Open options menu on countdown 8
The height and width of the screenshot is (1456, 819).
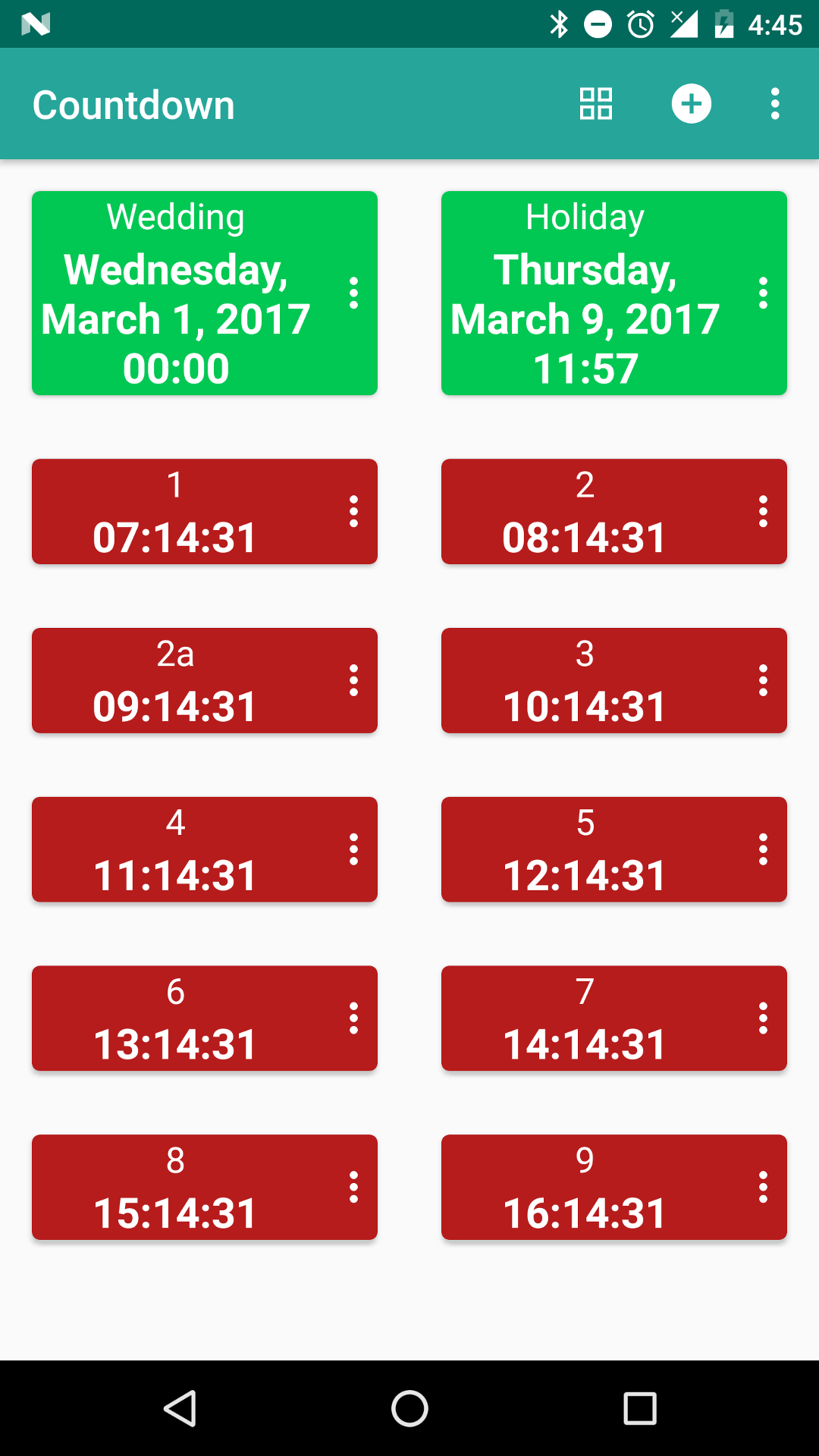tap(354, 1187)
